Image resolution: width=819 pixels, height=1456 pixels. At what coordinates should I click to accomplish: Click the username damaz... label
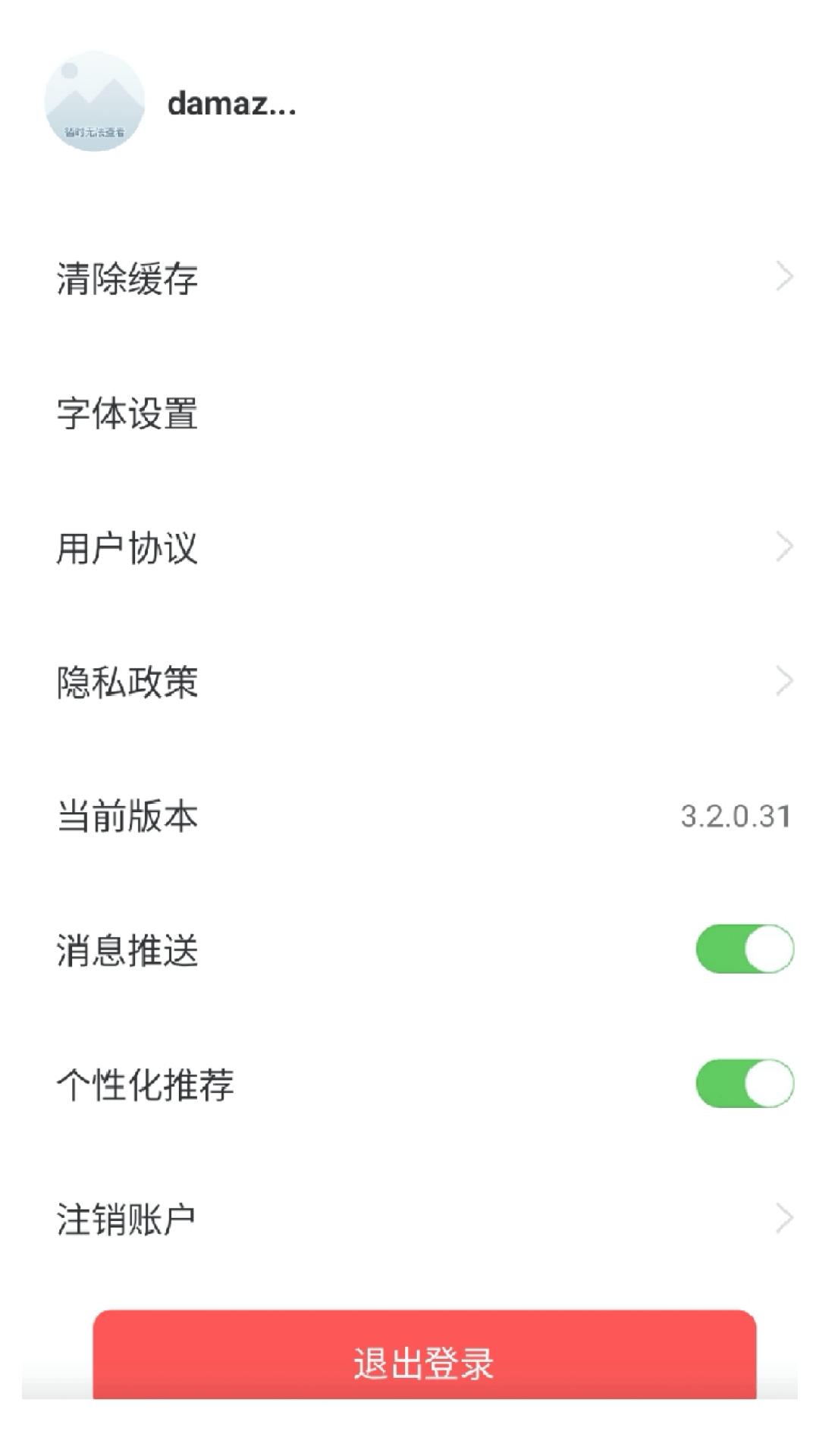coord(230,105)
